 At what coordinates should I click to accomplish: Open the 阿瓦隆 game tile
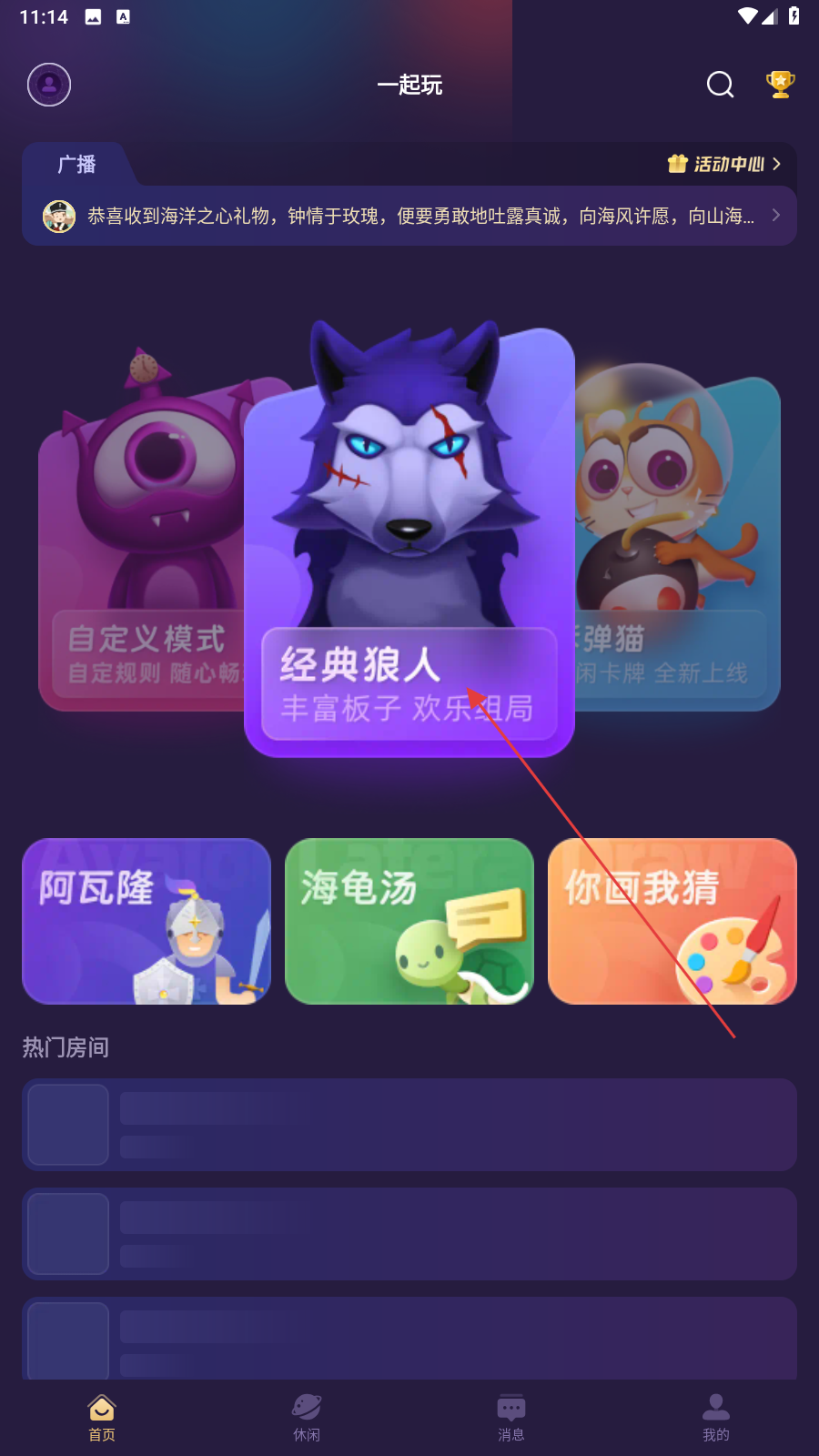pos(147,921)
